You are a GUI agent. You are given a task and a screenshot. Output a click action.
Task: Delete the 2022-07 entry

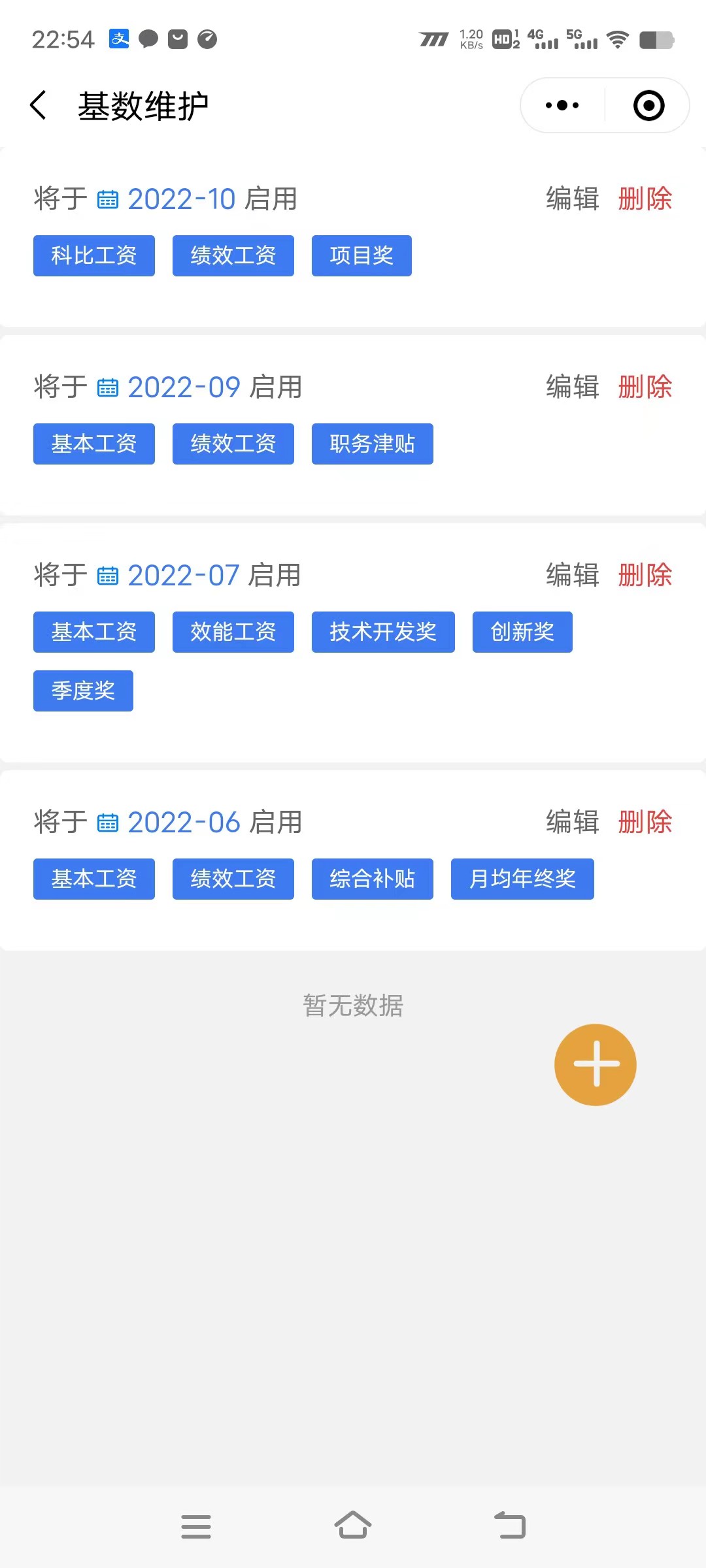645,576
